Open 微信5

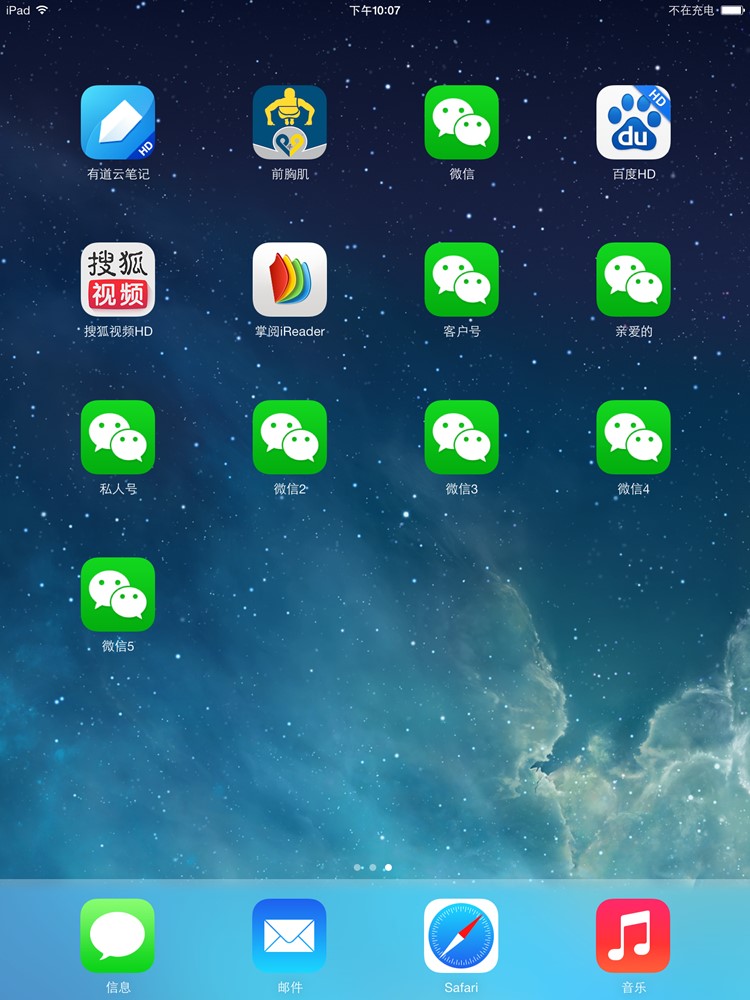click(118, 594)
